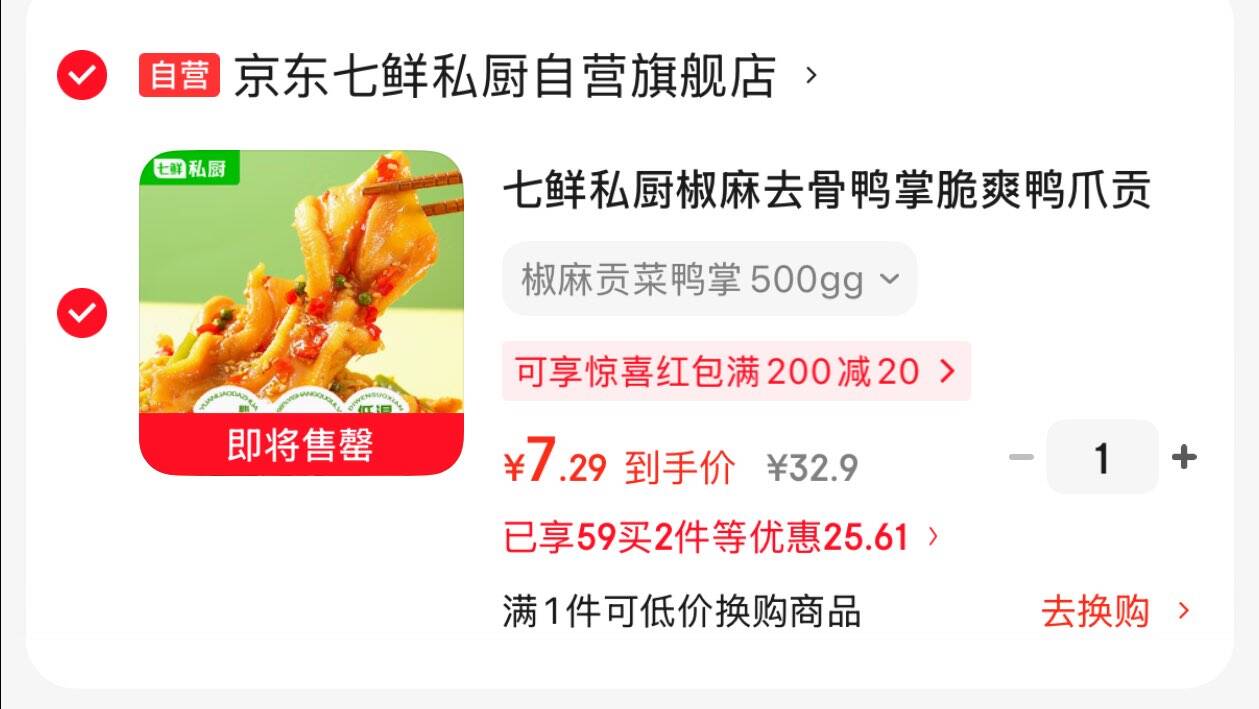1259x709 pixels.
Task: Open the duck feet product image
Action: tap(301, 312)
